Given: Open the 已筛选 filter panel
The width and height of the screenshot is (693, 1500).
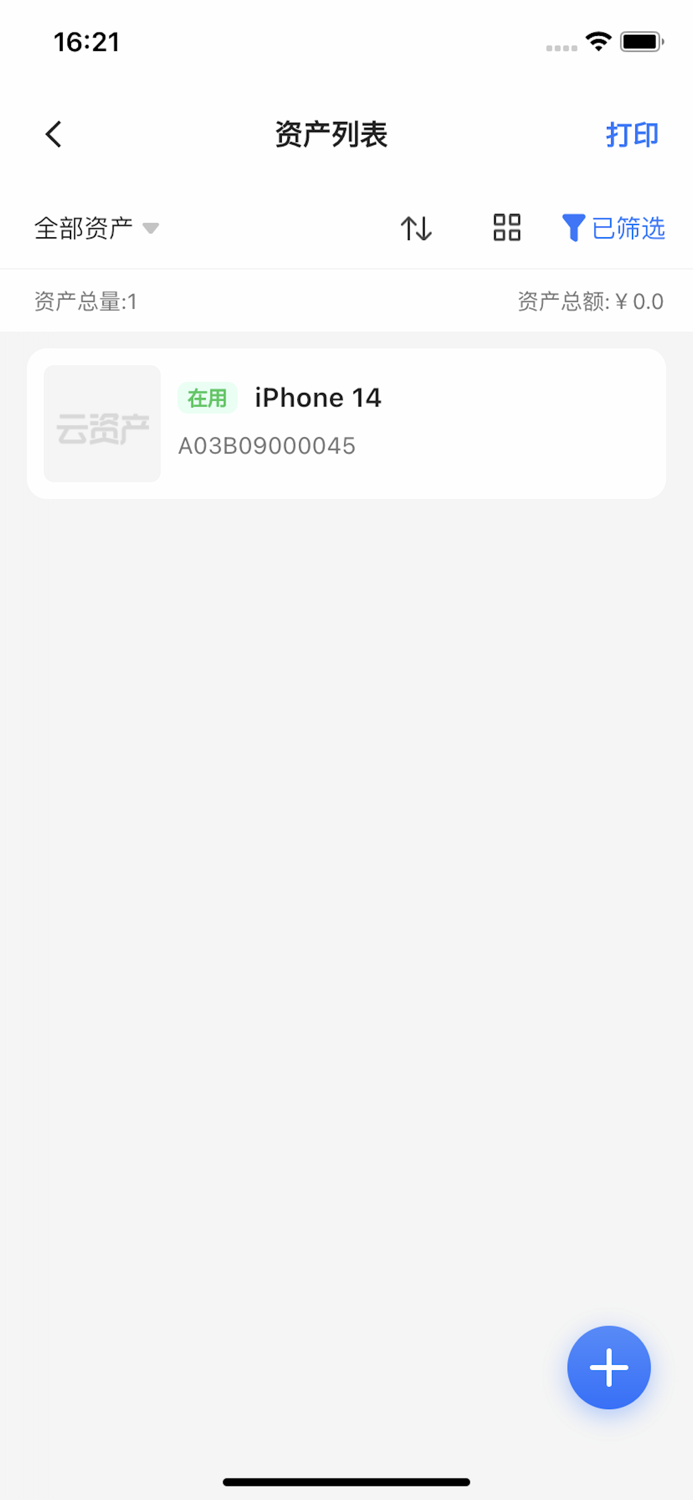Looking at the screenshot, I should click(614, 228).
